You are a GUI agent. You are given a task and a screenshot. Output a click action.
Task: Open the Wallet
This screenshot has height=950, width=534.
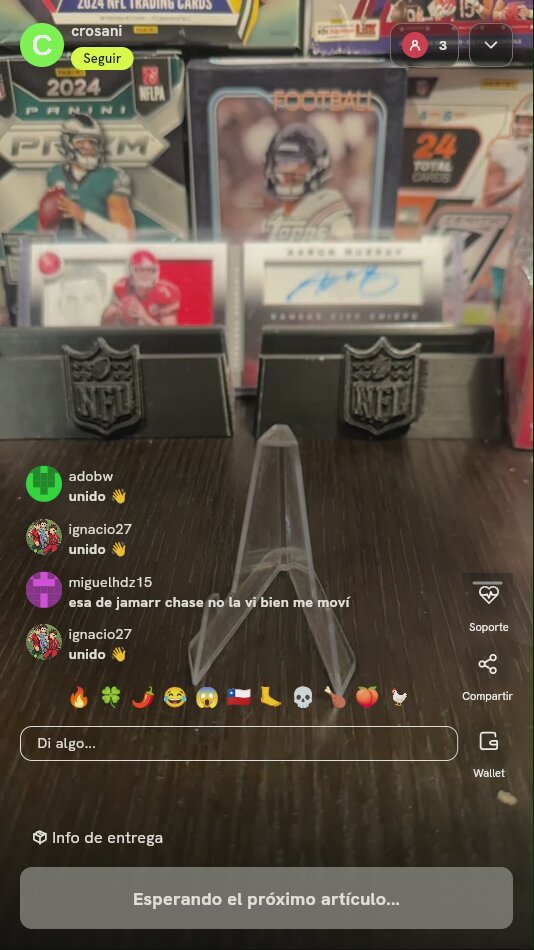pos(489,753)
